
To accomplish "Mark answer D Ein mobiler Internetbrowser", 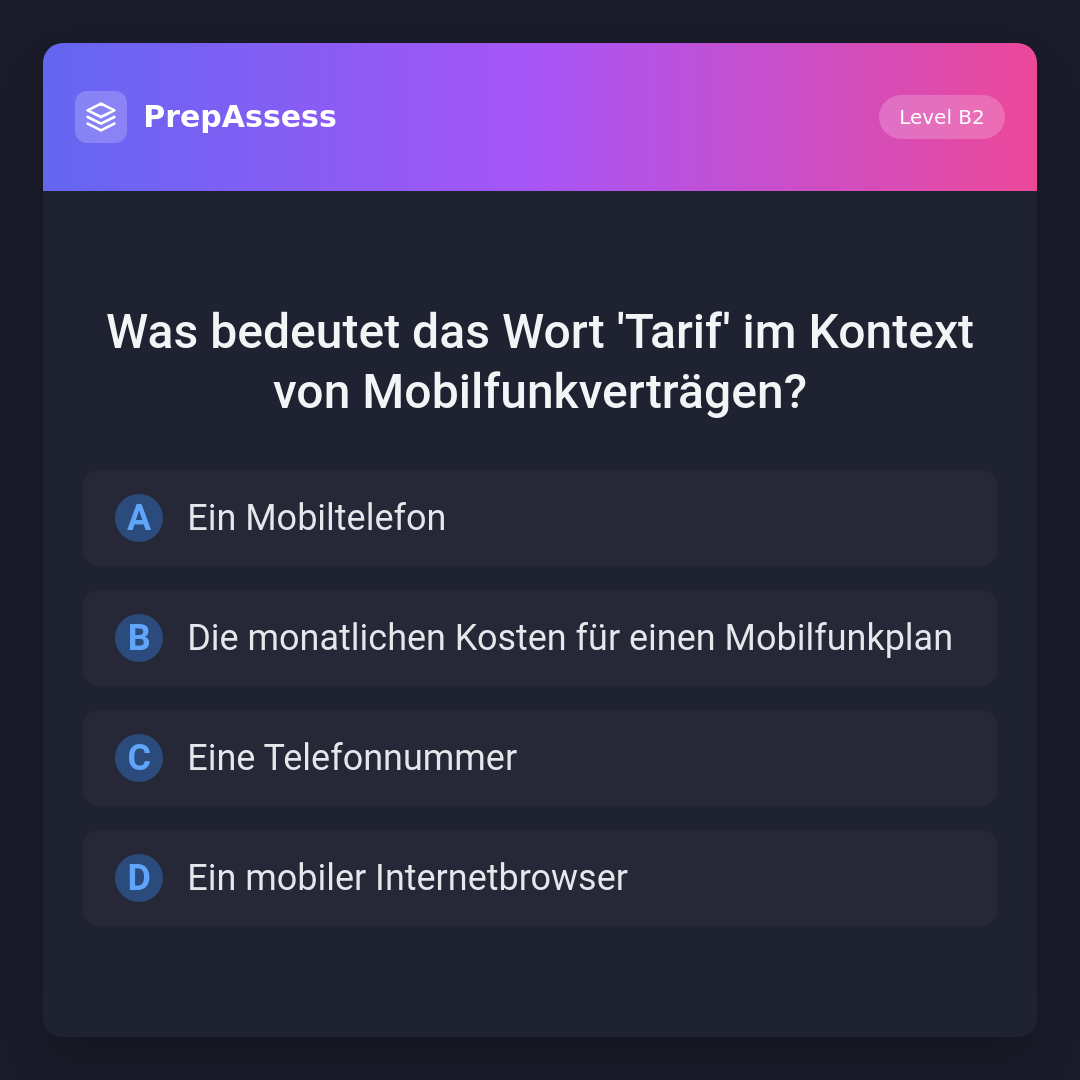I will click(540, 878).
